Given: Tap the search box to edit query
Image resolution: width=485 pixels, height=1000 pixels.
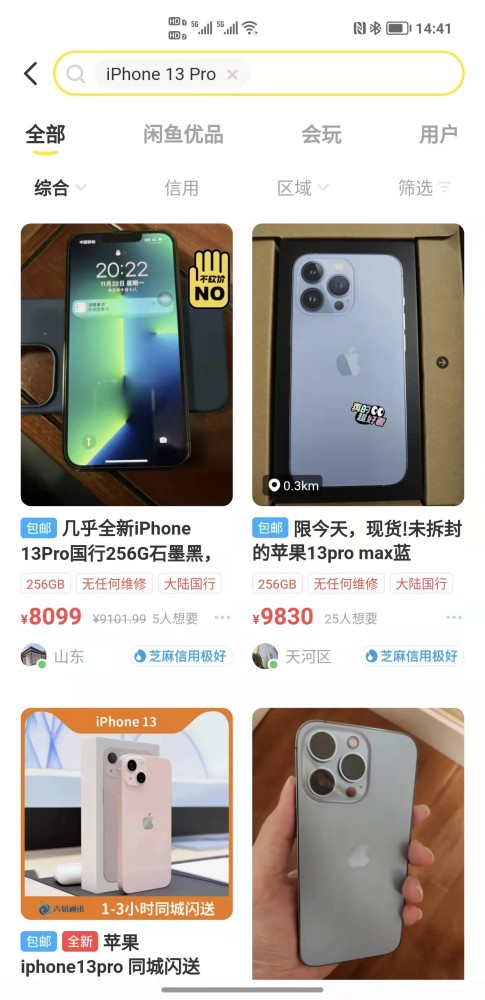Looking at the screenshot, I should [x=258, y=73].
